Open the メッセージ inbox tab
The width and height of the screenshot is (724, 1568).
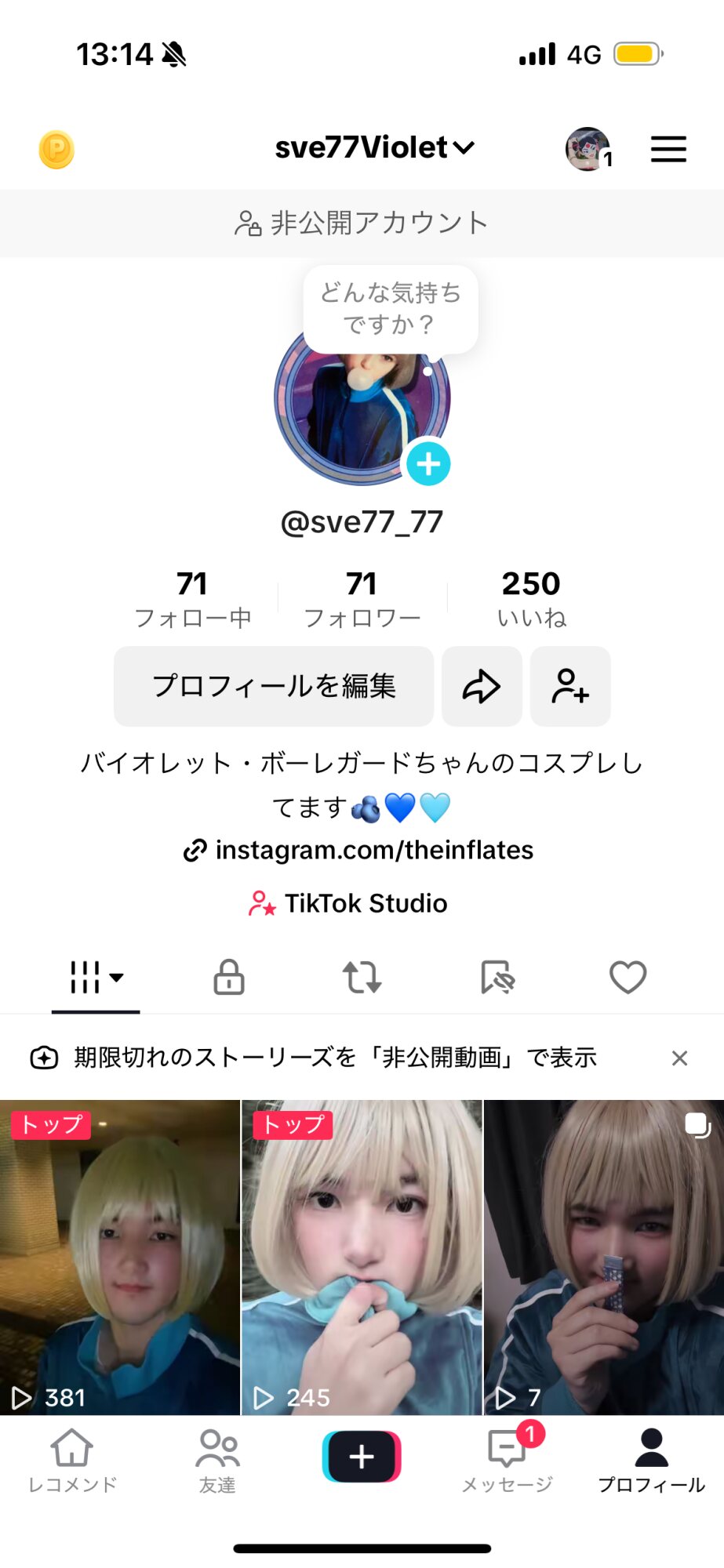(507, 1460)
